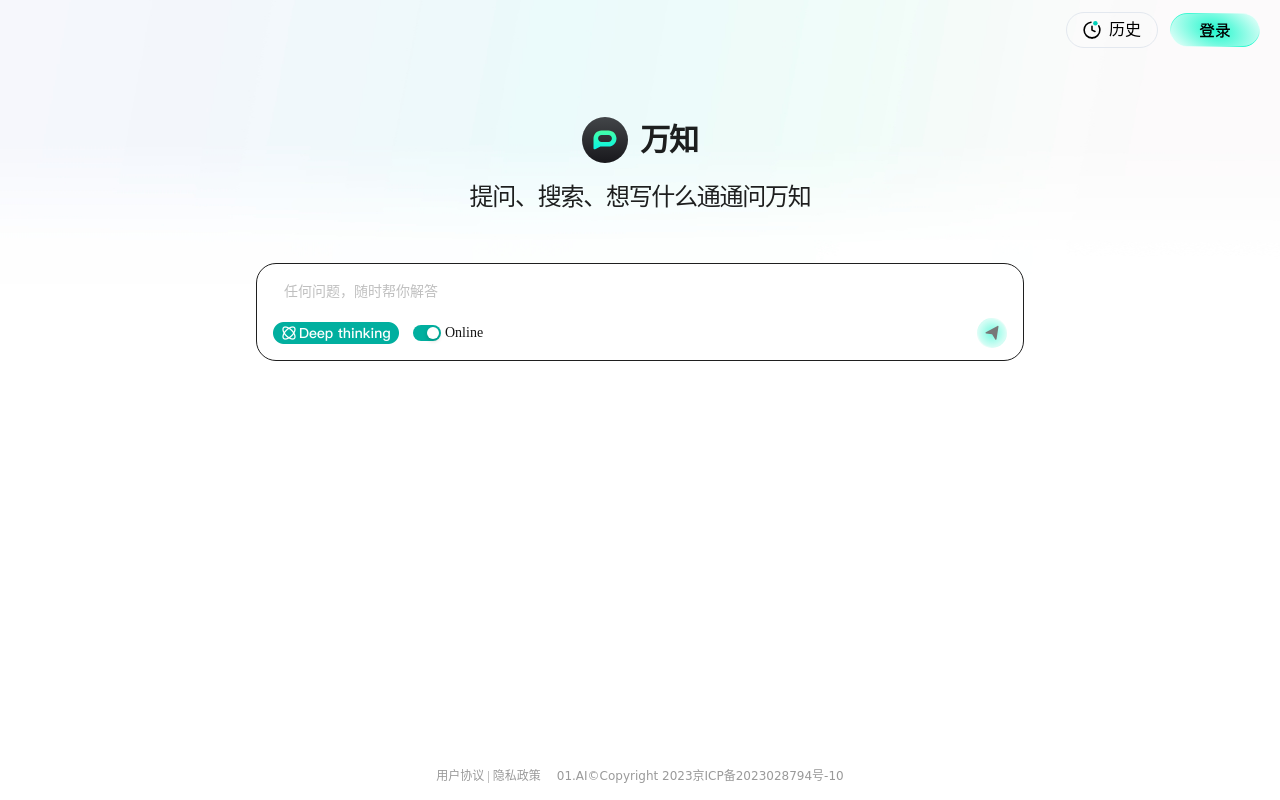Screen dimensions: 1280x800
Task: Turn off the Online switch
Action: tap(427, 333)
